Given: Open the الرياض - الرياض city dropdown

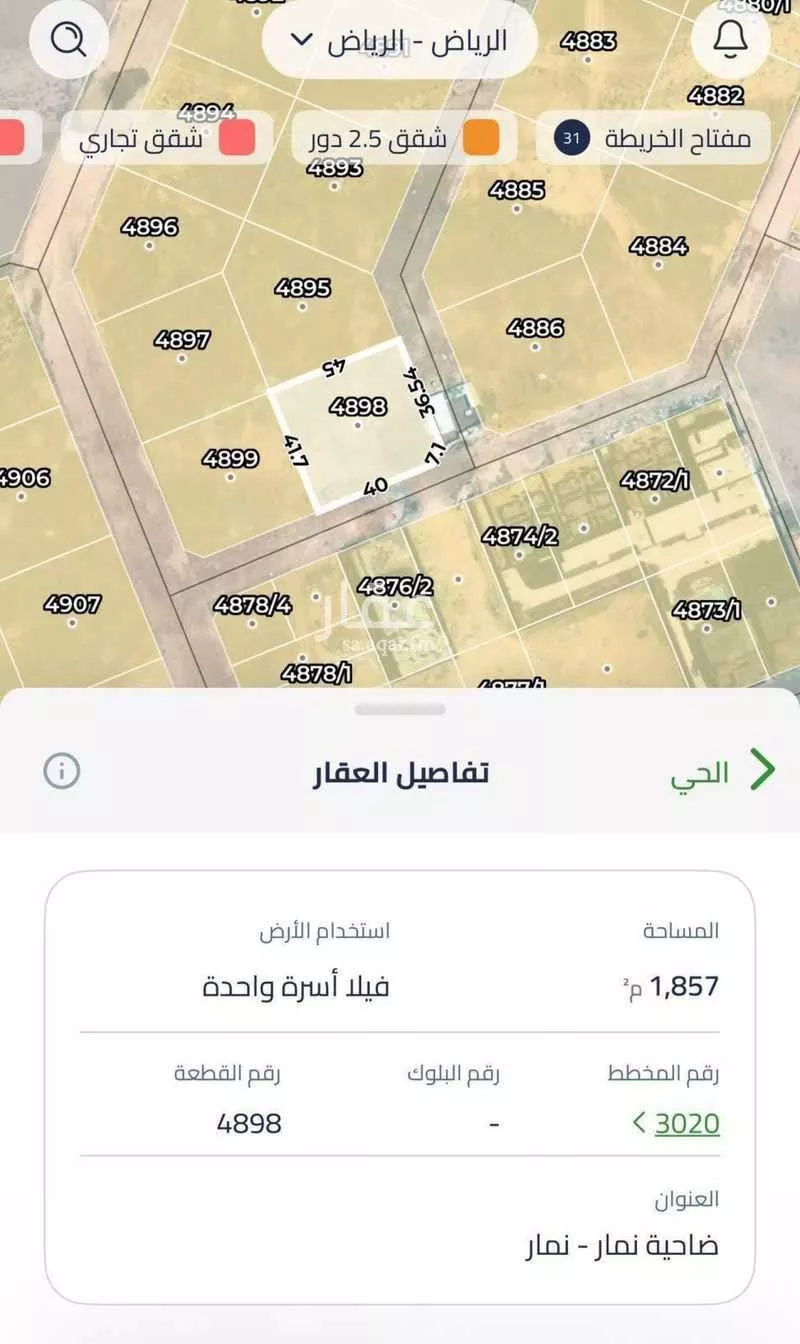Looking at the screenshot, I should tap(400, 41).
